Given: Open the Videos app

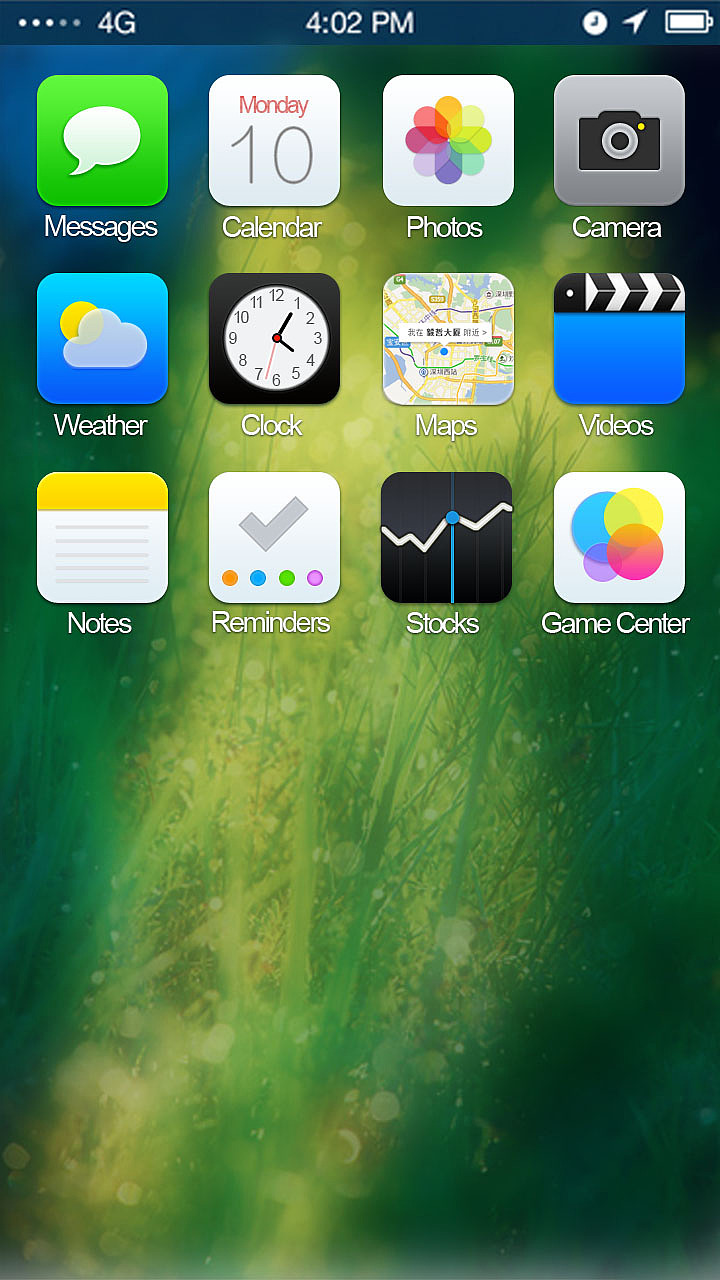Looking at the screenshot, I should tap(619, 338).
